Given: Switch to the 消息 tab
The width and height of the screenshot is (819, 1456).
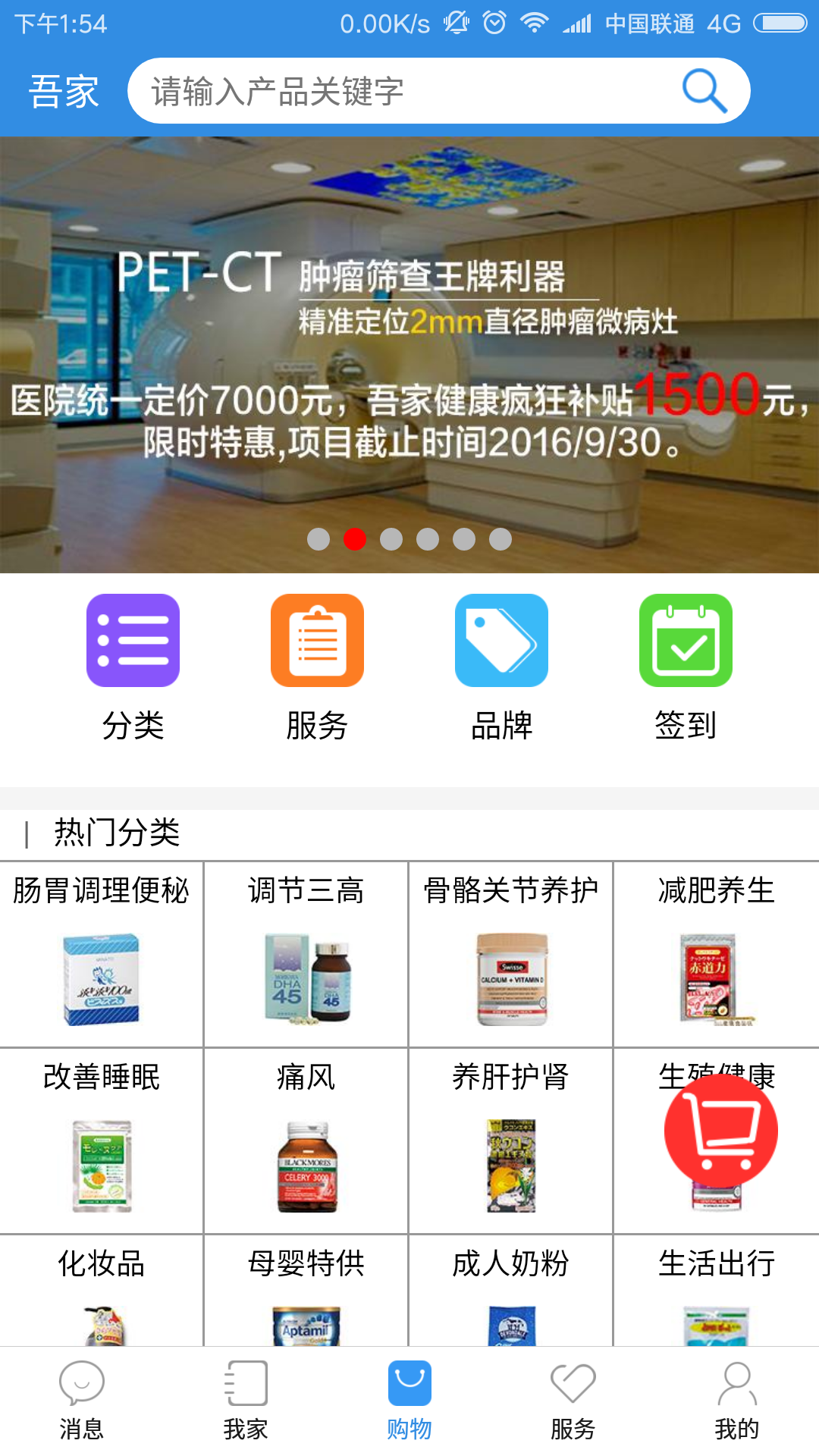Looking at the screenshot, I should point(82,1401).
